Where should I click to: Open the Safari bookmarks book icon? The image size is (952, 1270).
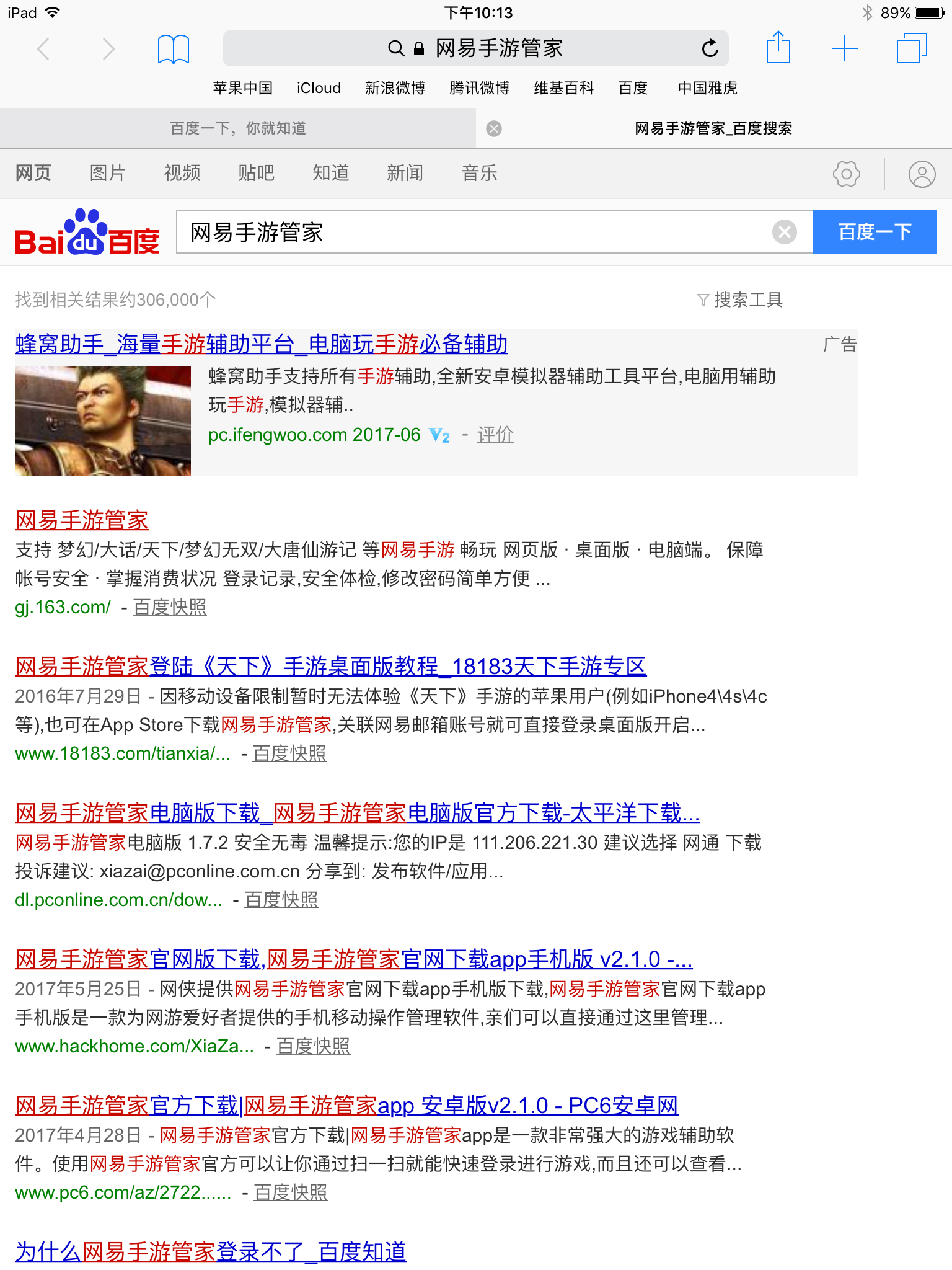click(173, 49)
